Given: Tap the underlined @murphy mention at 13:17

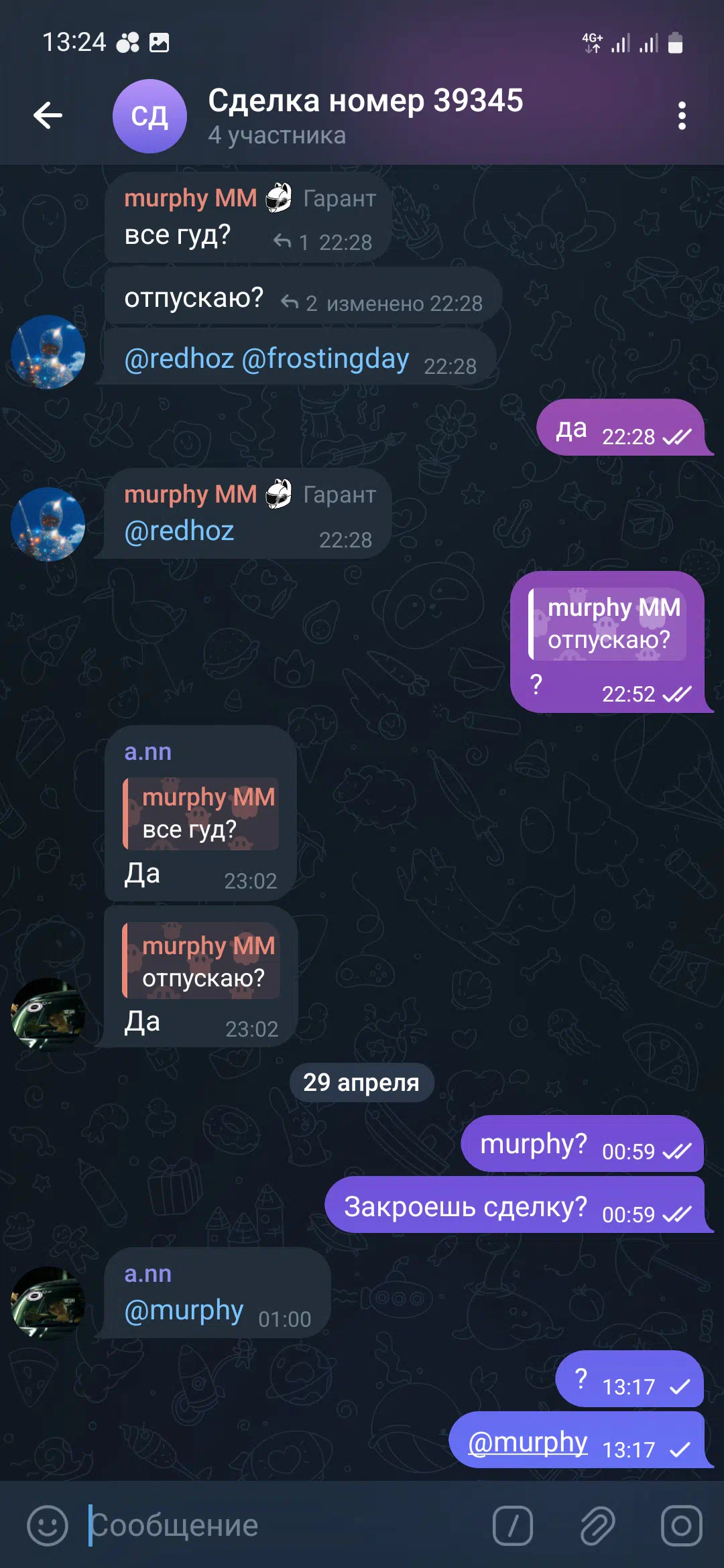Looking at the screenshot, I should tap(528, 1441).
